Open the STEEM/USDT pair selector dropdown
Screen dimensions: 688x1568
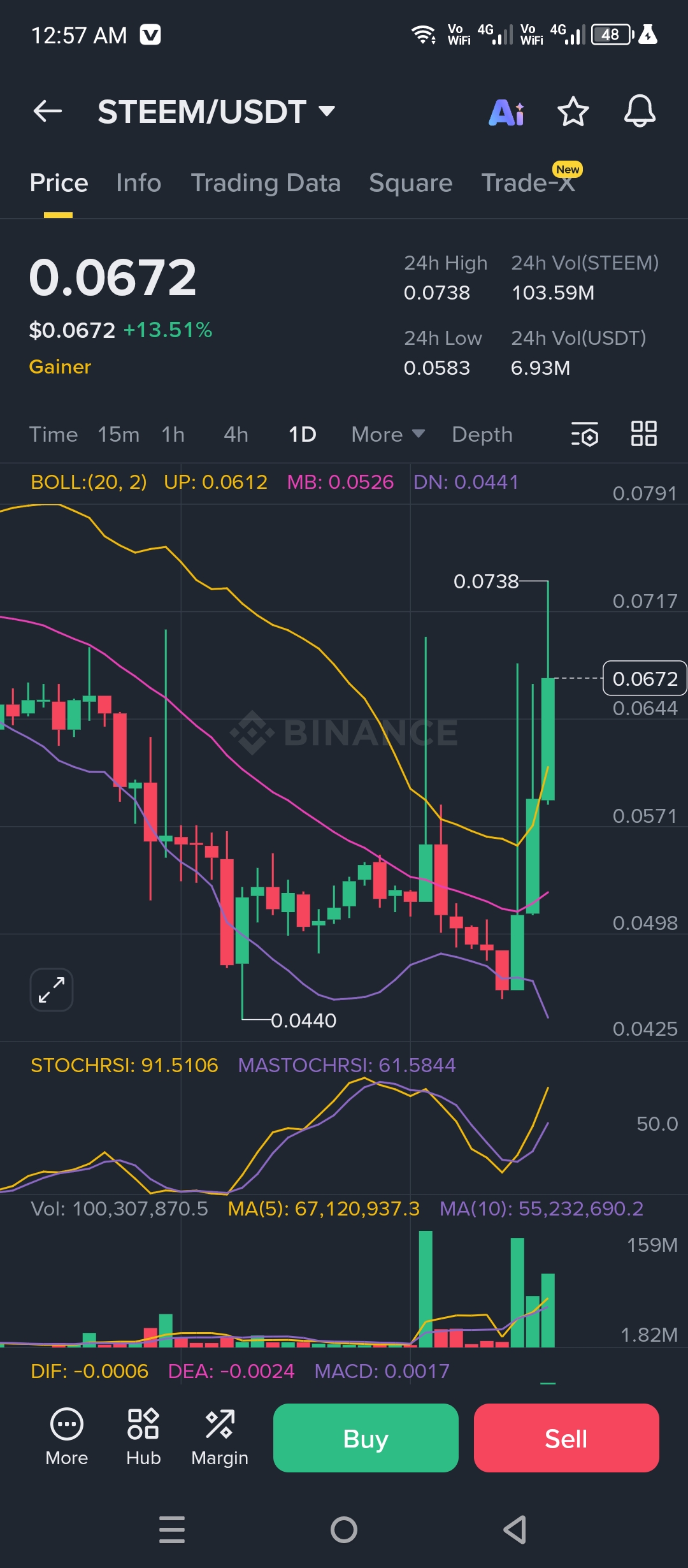(x=216, y=112)
